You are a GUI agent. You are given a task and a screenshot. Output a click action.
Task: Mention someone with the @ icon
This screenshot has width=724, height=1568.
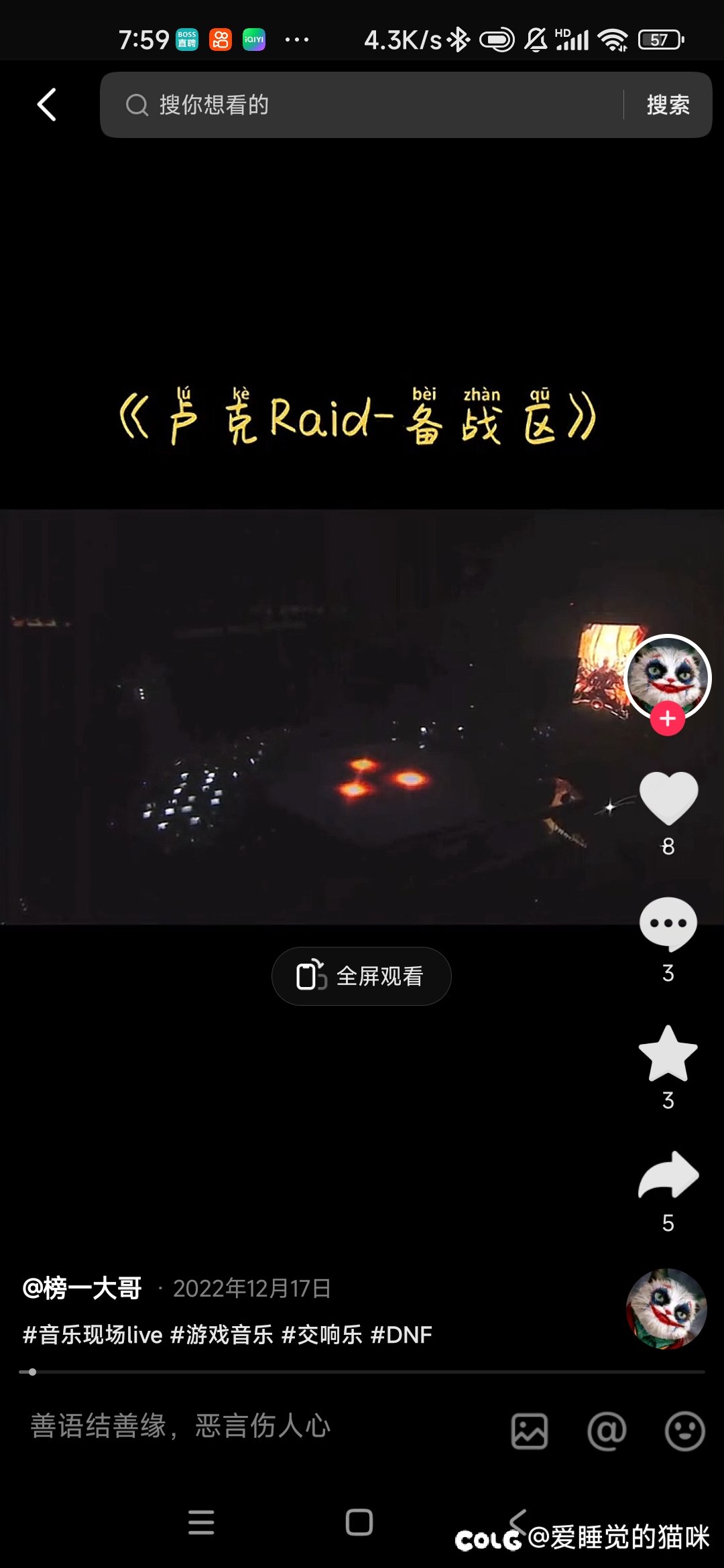coord(607,1431)
